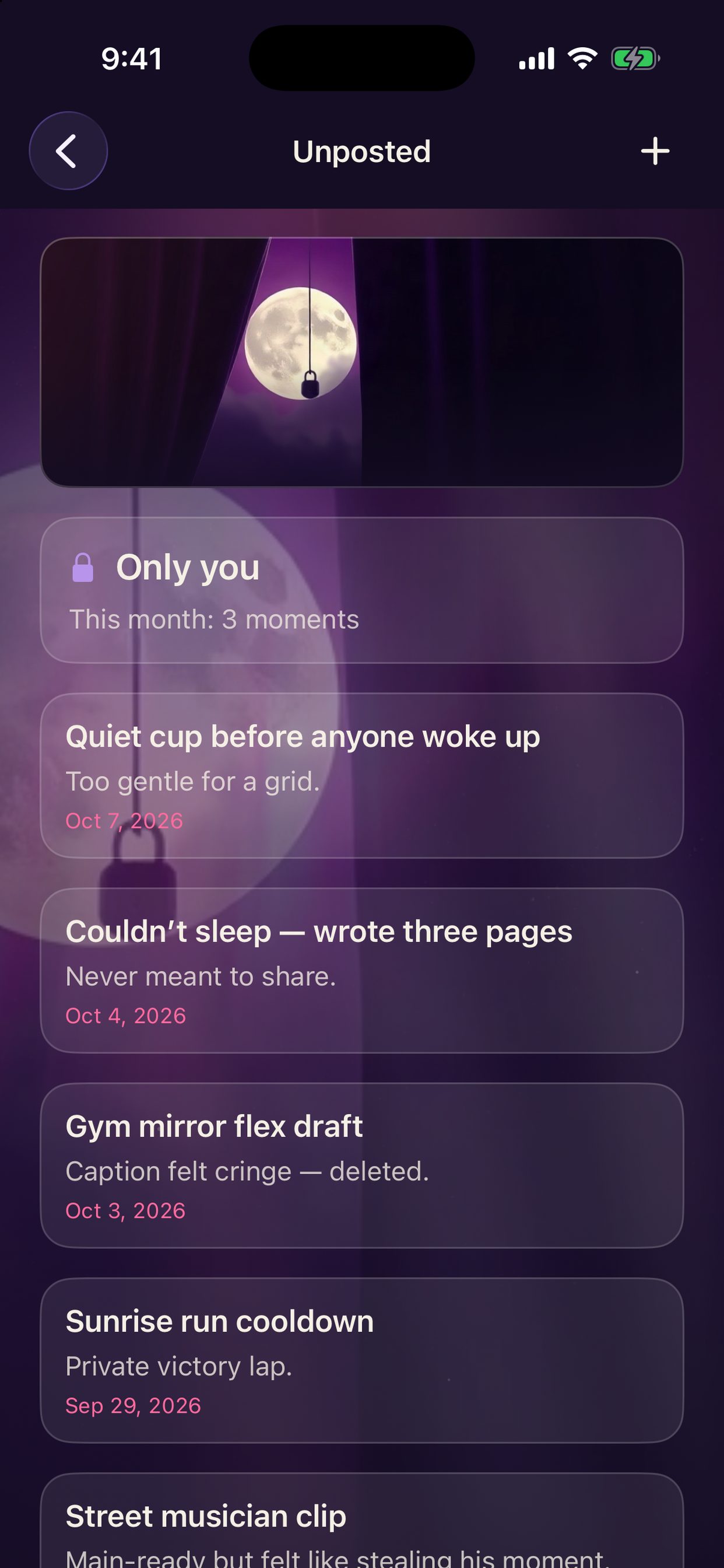This screenshot has width=724, height=1568.
Task: Add a new unposted moment
Action: tap(655, 151)
